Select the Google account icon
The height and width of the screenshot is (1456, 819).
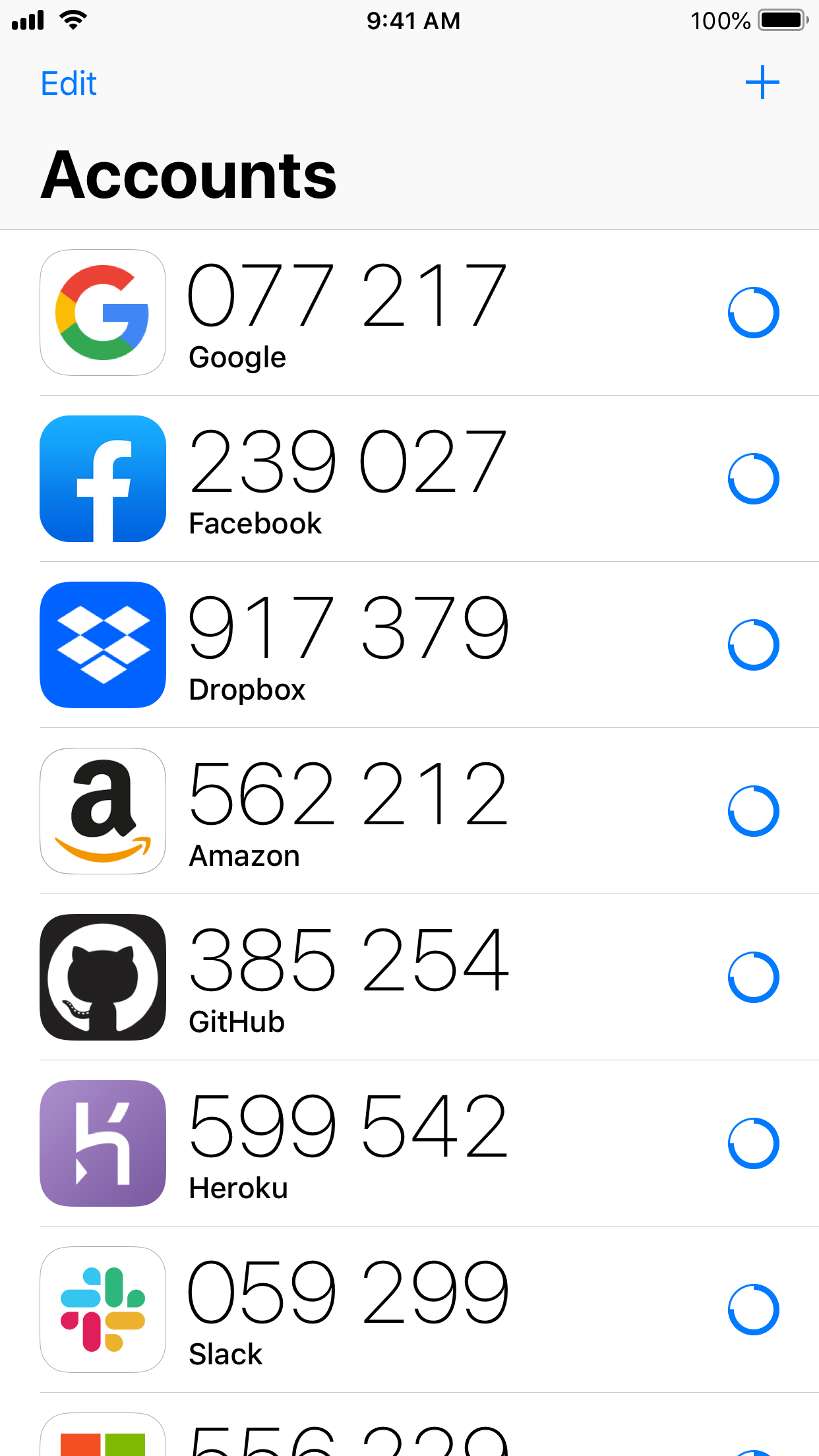[x=102, y=313]
